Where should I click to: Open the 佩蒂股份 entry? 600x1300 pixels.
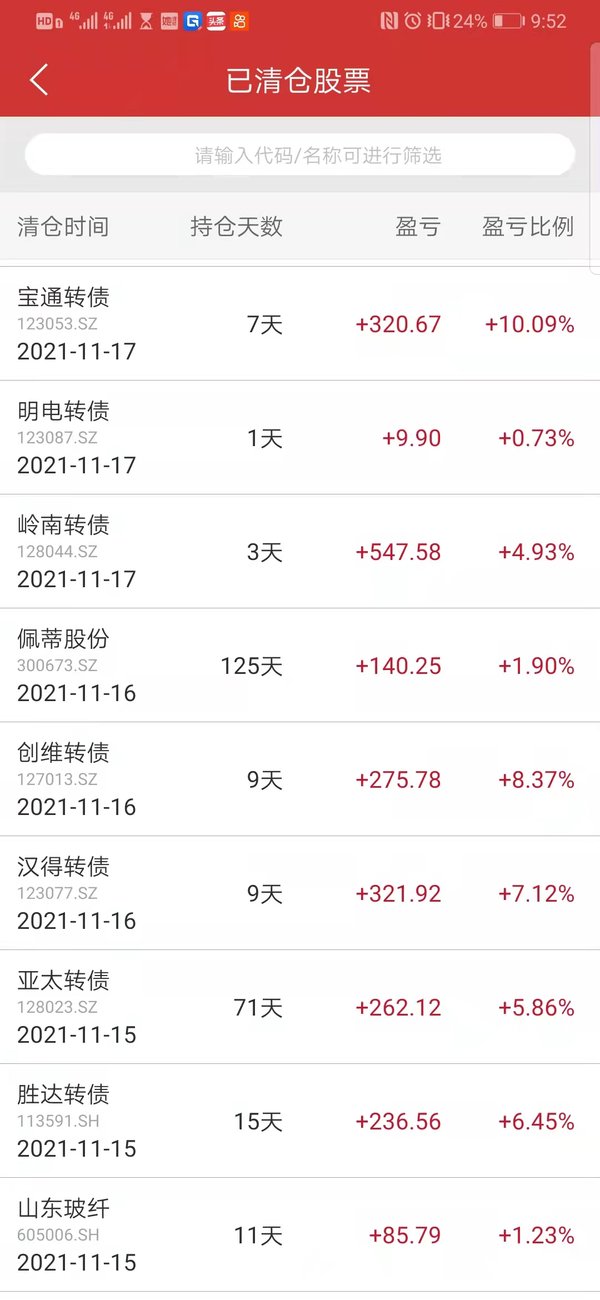(x=300, y=665)
